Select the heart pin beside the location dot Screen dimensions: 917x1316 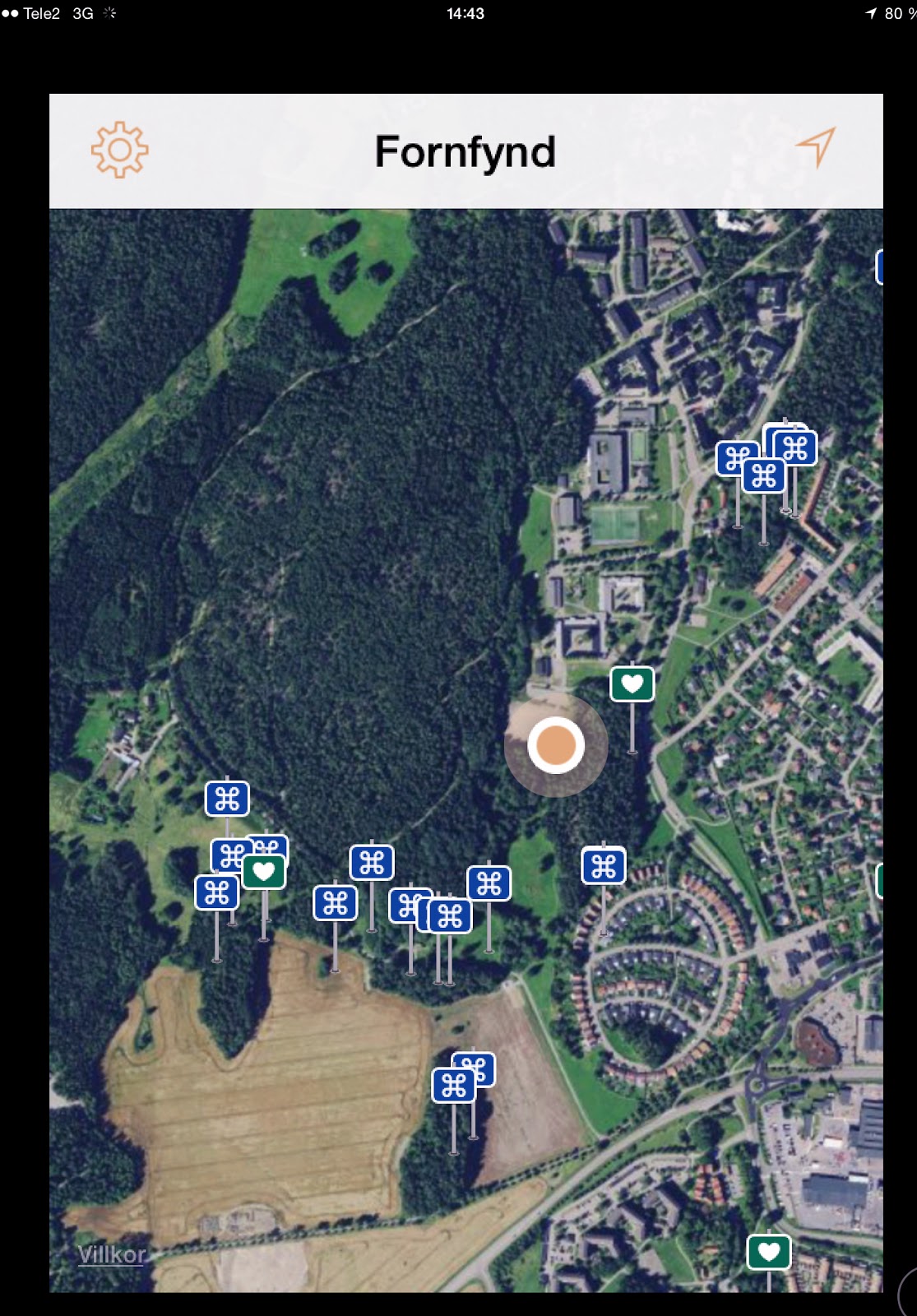(x=632, y=684)
